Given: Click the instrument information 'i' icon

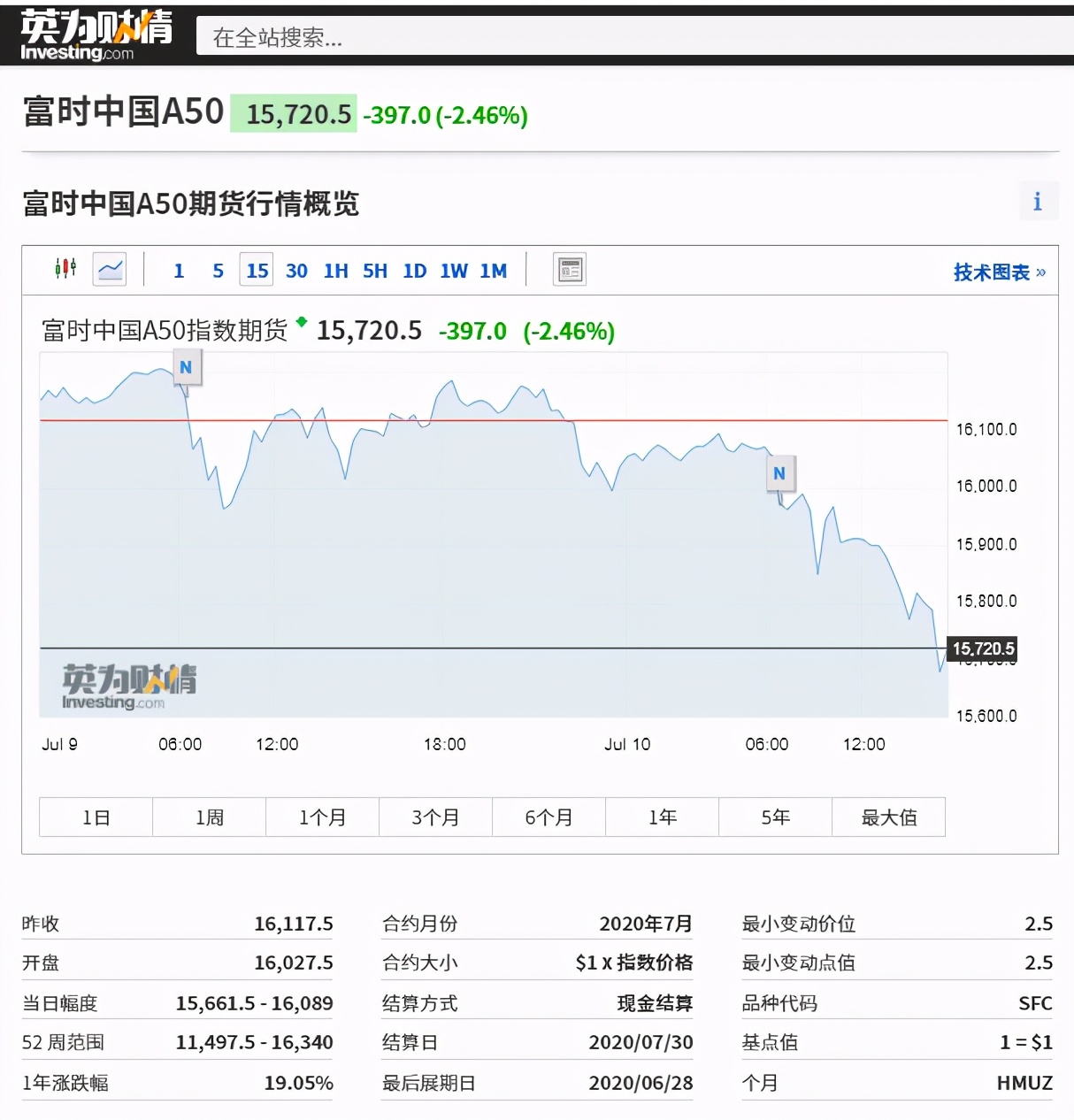Looking at the screenshot, I should [x=1038, y=201].
